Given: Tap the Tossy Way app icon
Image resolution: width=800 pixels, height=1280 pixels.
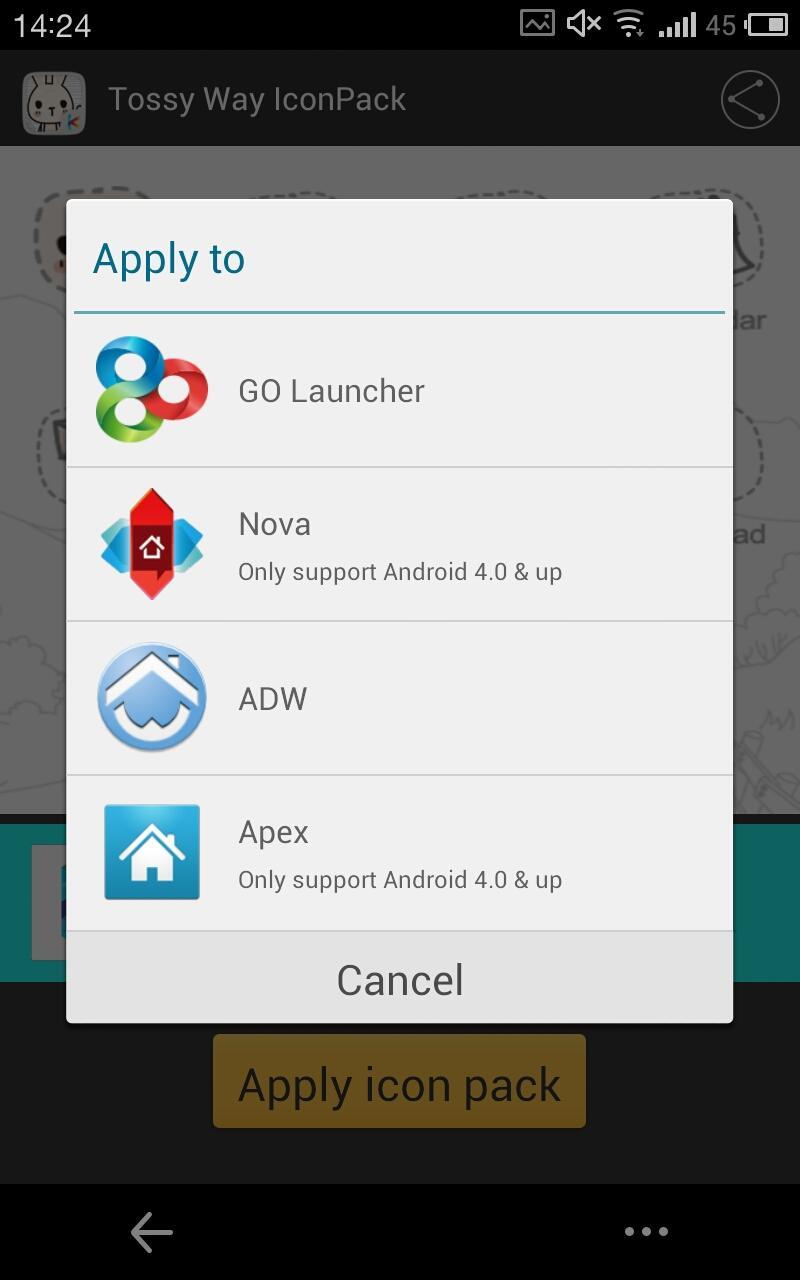Looking at the screenshot, I should click(x=55, y=99).
